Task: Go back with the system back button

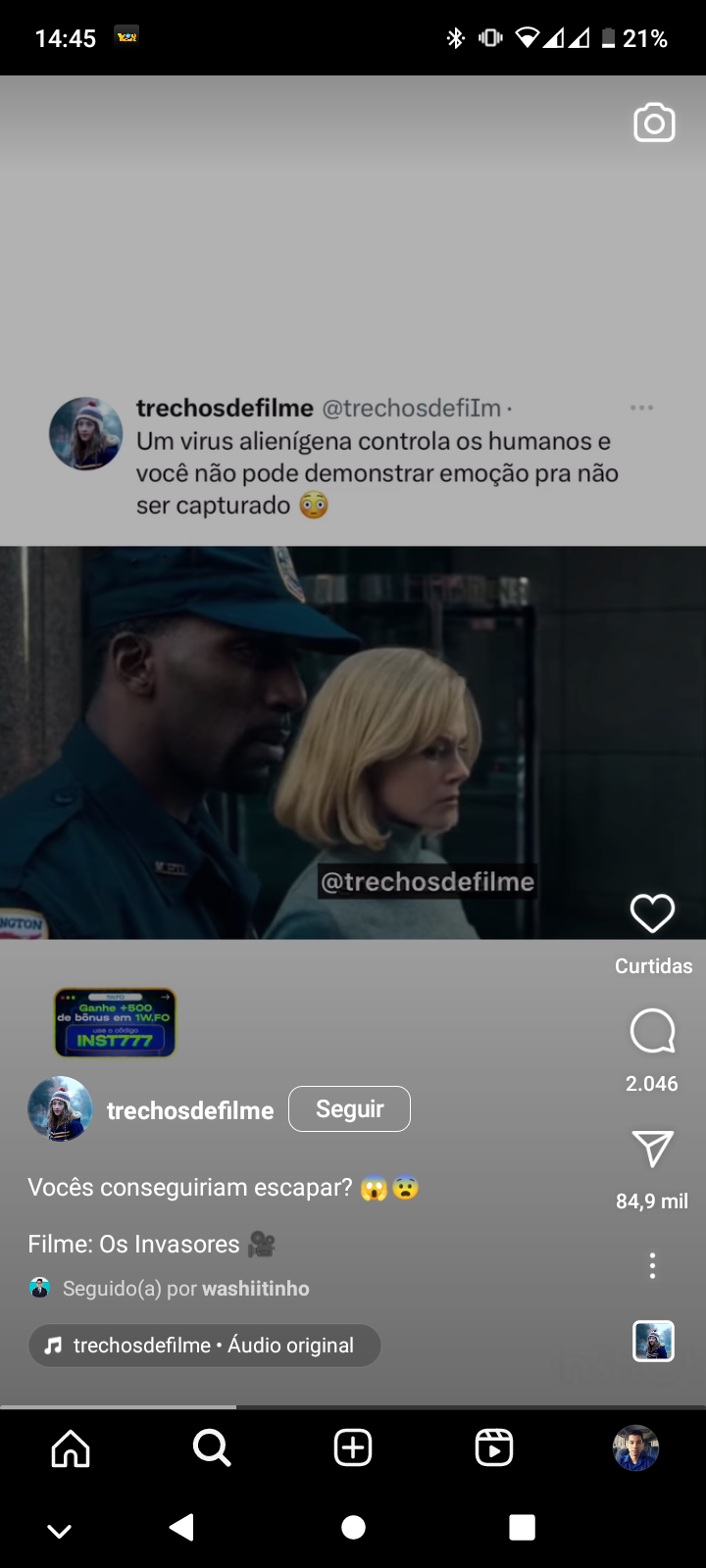Action: pyautogui.click(x=182, y=1527)
